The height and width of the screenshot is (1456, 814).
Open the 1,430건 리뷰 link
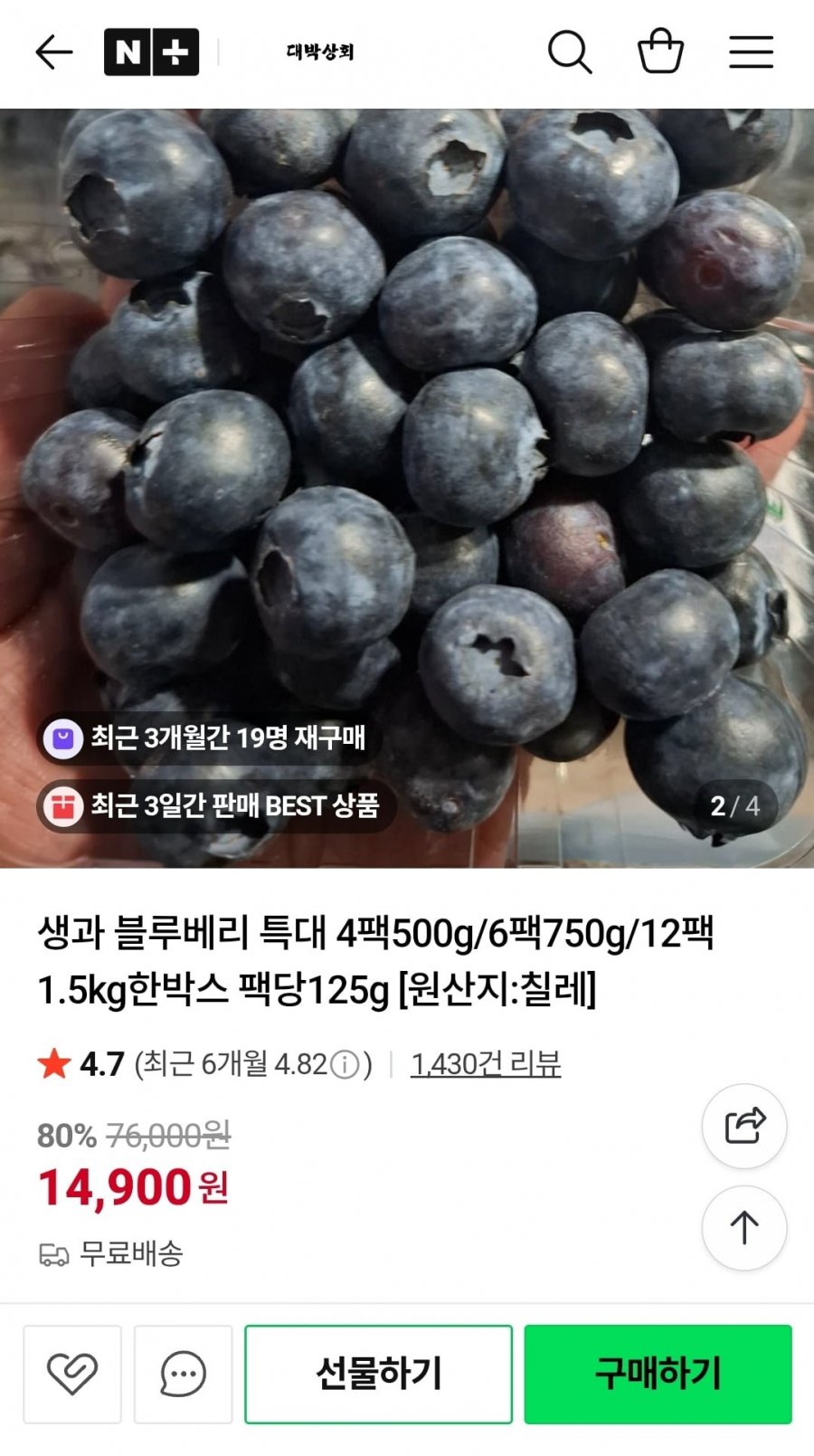[x=486, y=1064]
